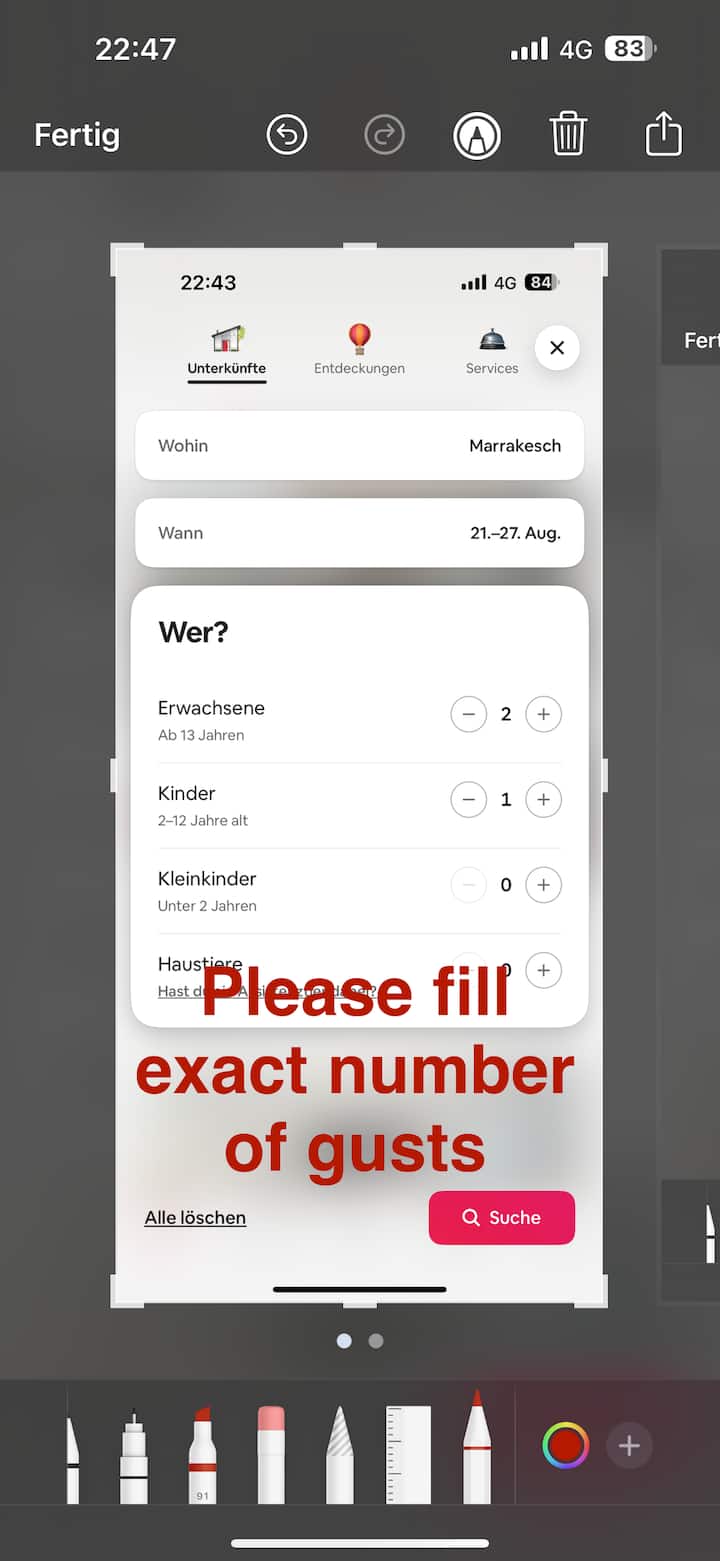Tap Fertig to finish editing
The image size is (720, 1561).
pos(77,135)
